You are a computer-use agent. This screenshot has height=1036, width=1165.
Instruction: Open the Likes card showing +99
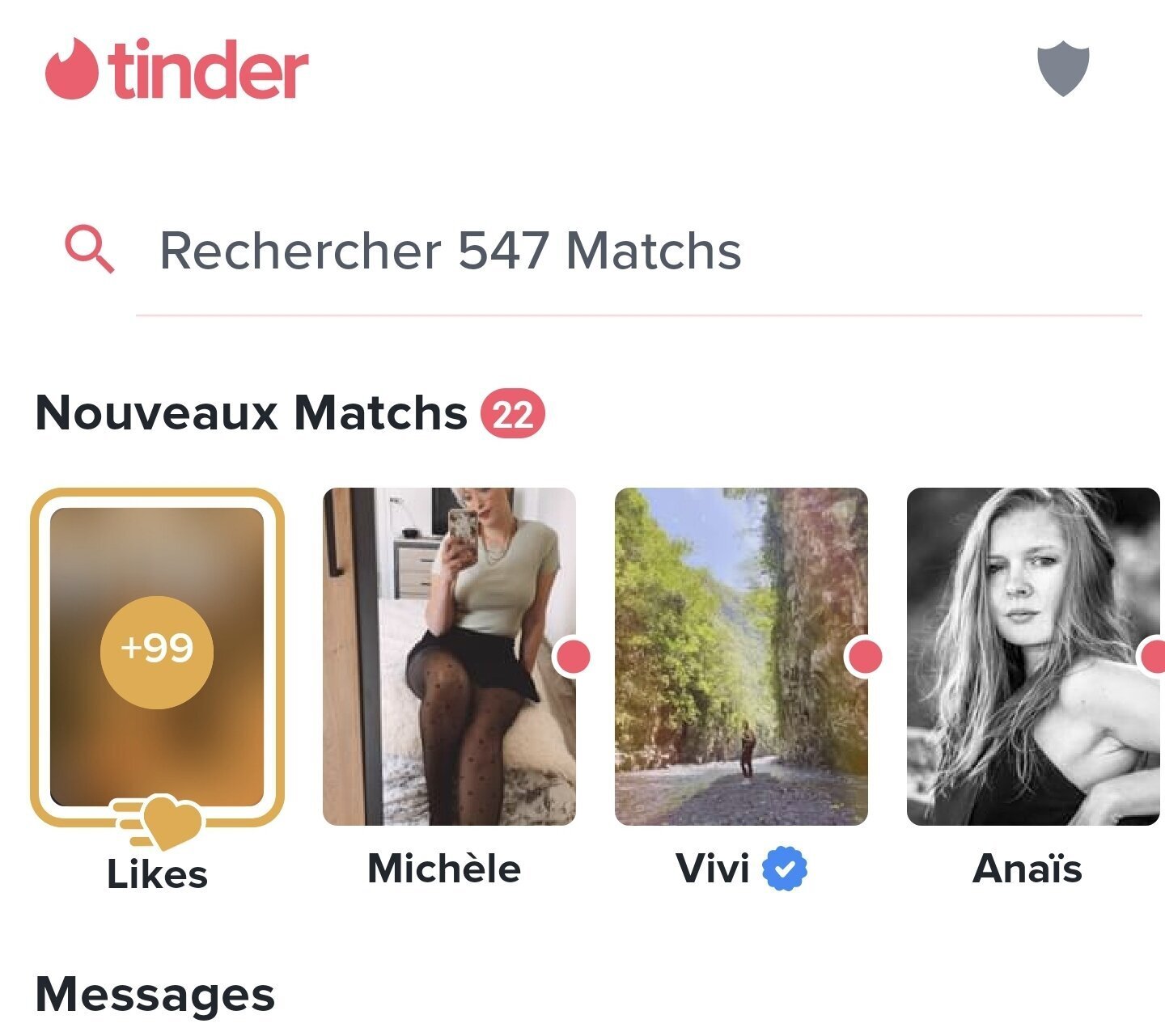pyautogui.click(x=157, y=657)
